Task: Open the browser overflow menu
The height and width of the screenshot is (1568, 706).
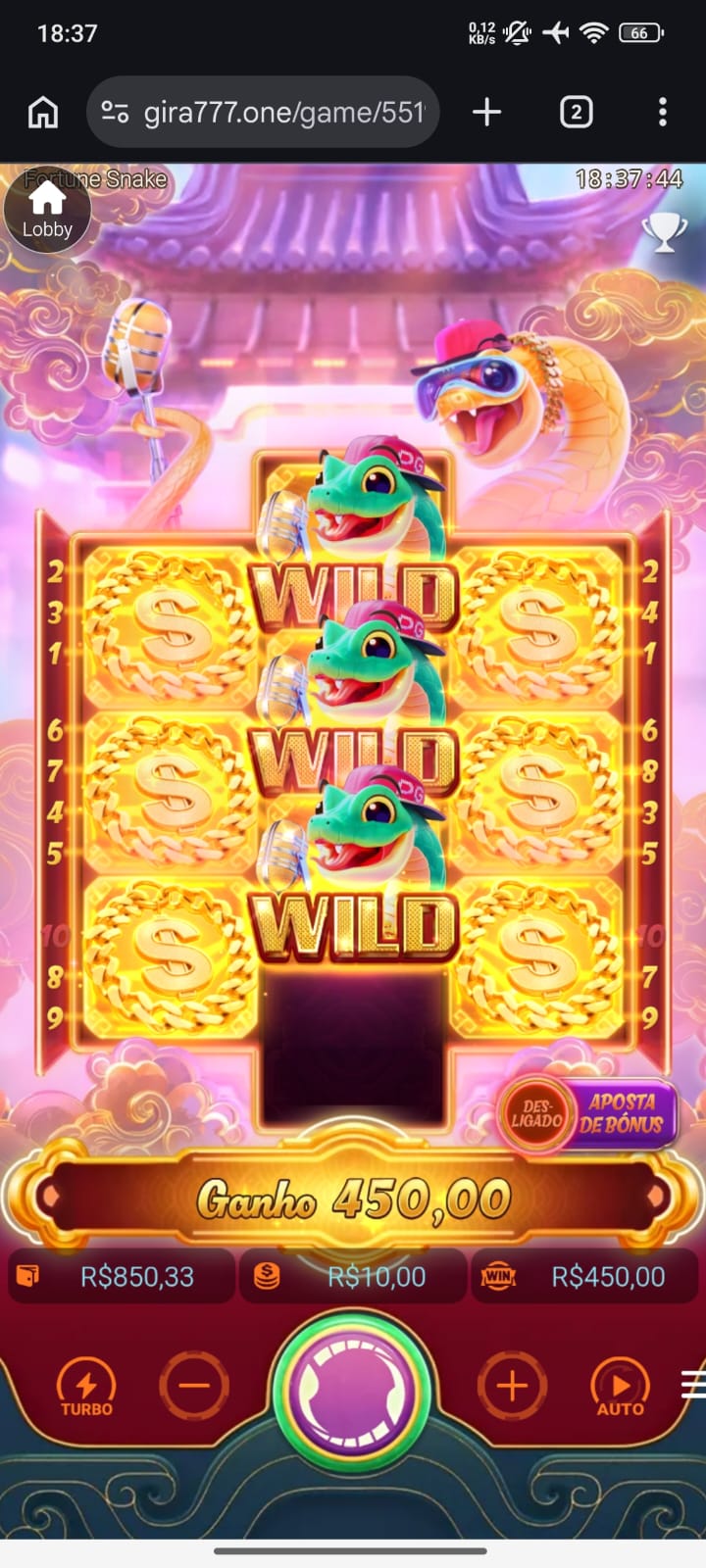Action: coord(663,113)
